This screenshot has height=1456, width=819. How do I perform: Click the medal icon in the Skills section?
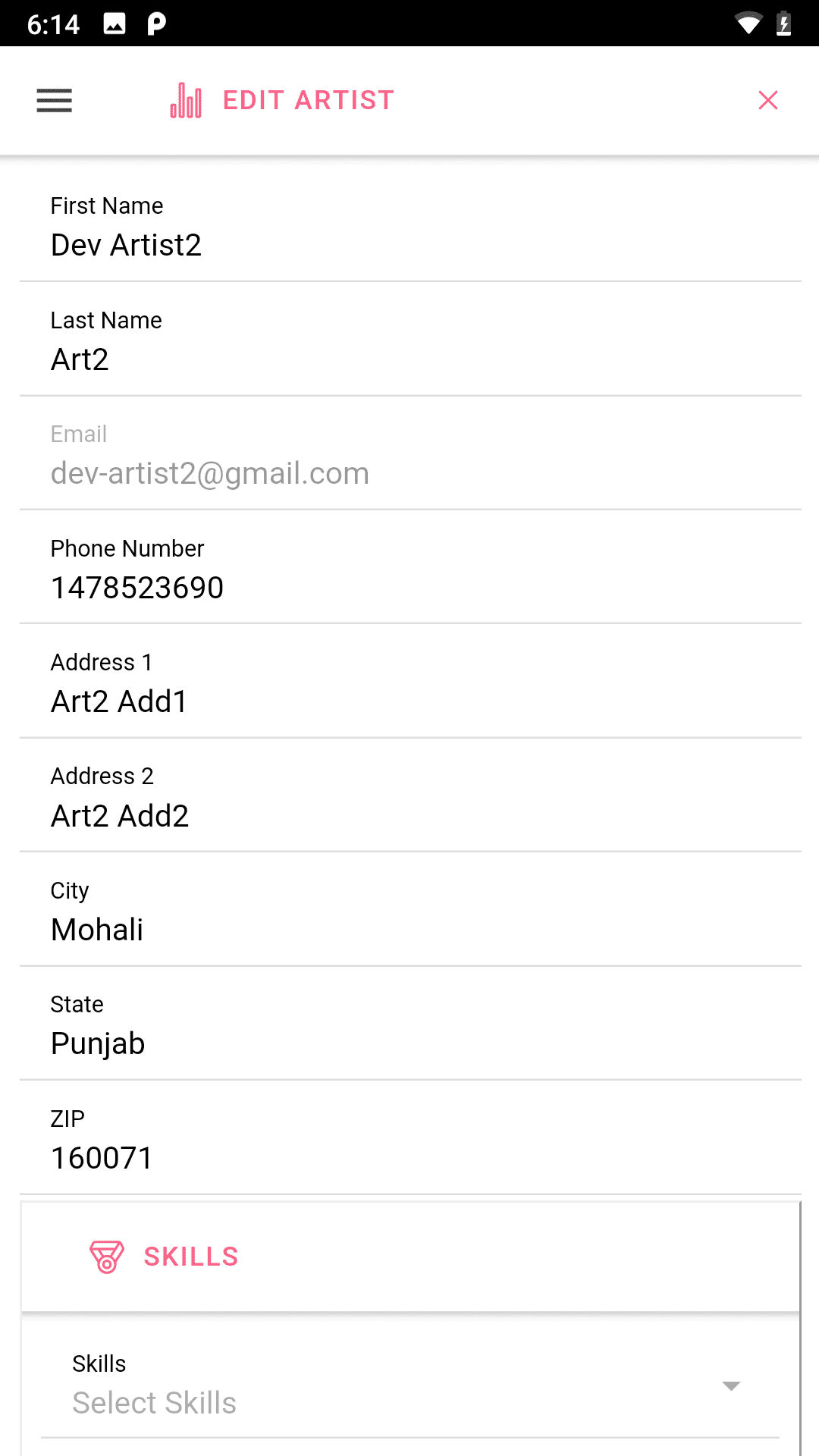105,1257
